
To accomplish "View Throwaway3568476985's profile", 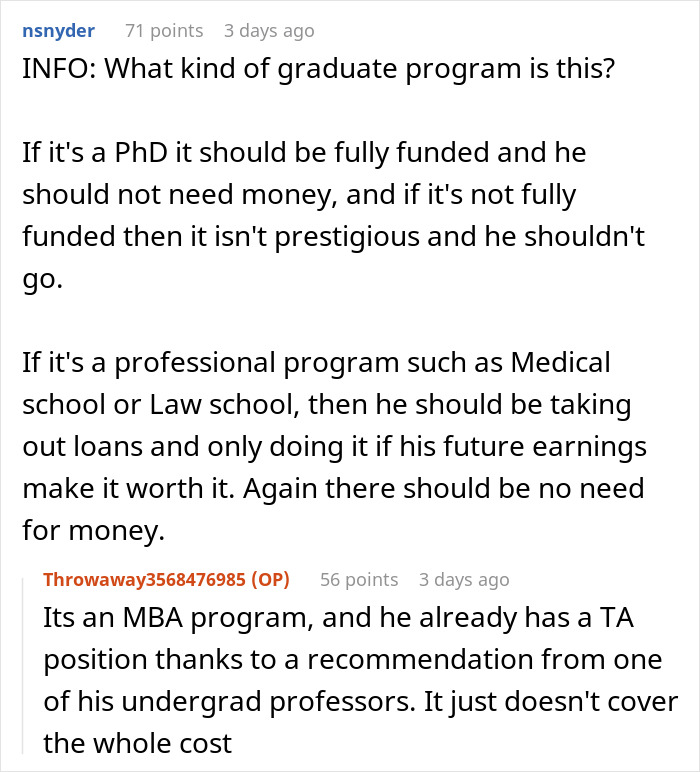I will point(144,580).
